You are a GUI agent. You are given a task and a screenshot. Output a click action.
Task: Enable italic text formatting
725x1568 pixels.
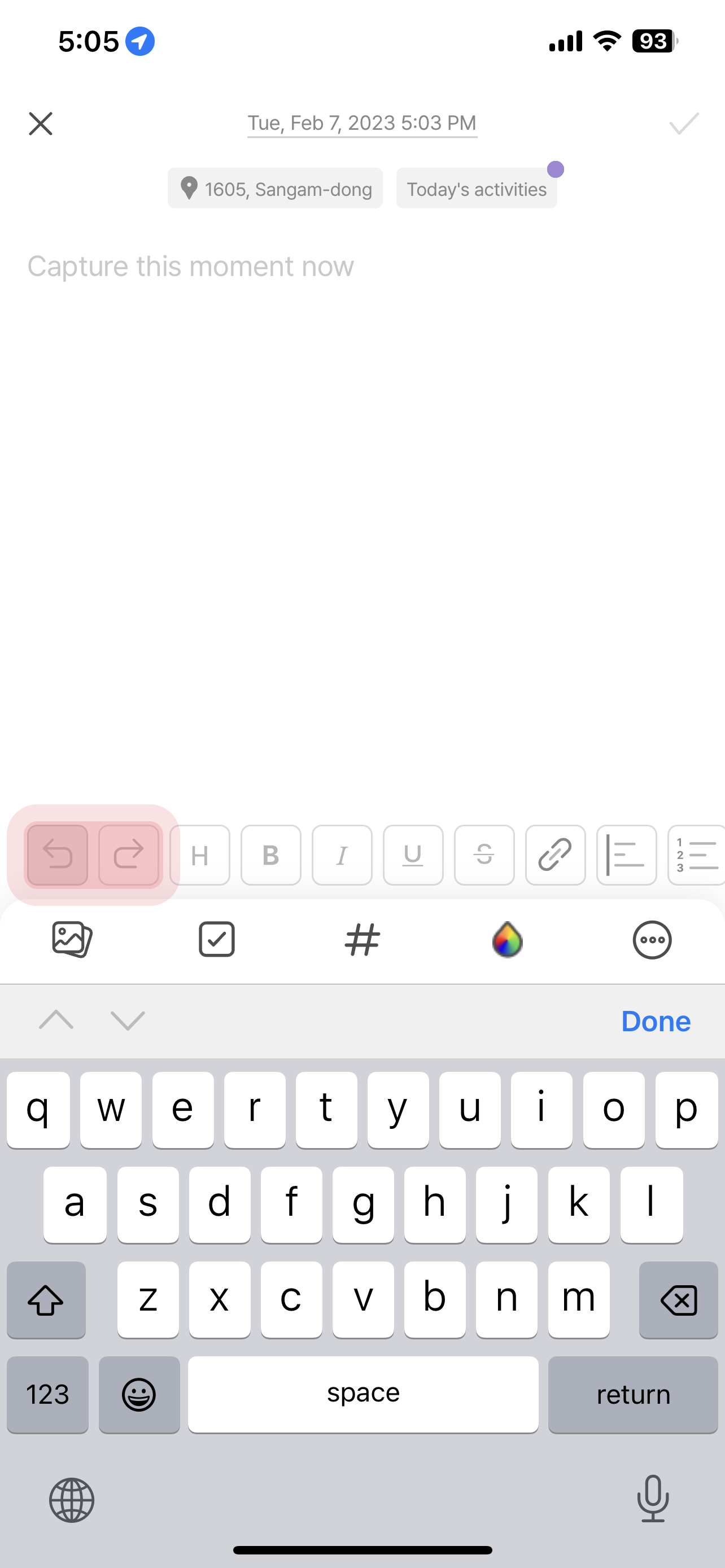(x=342, y=855)
